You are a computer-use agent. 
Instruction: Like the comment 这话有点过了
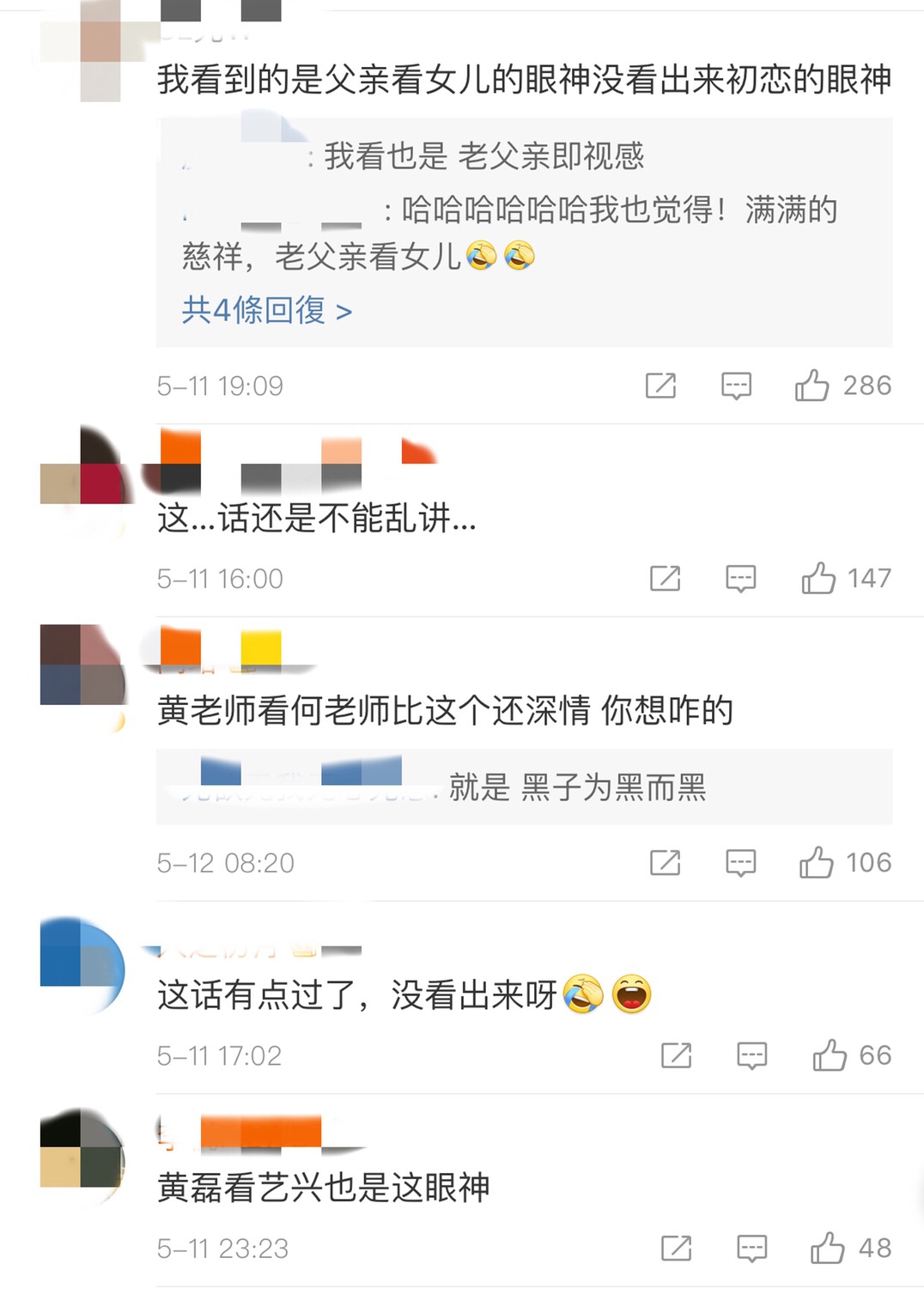[830, 1055]
